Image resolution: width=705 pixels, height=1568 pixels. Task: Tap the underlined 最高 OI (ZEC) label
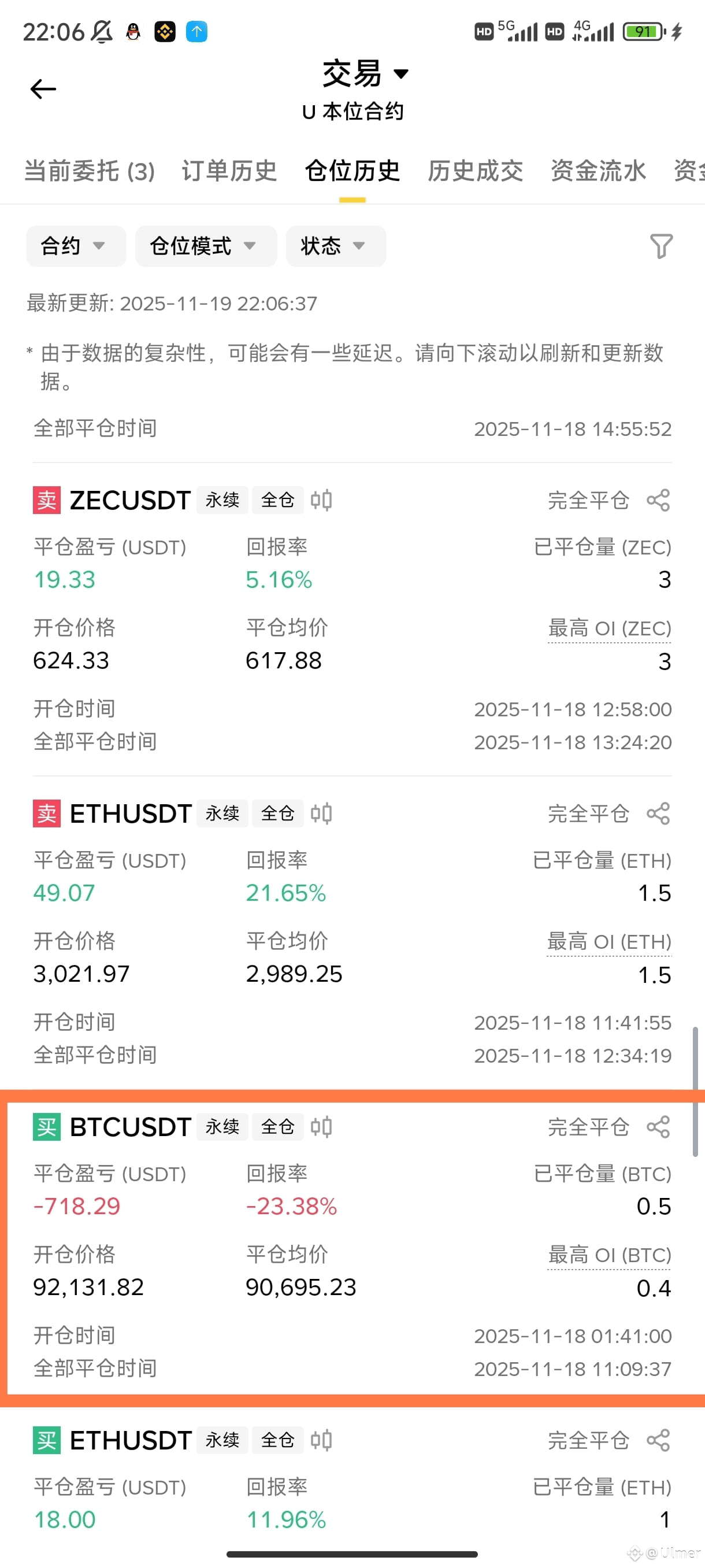pos(610,628)
